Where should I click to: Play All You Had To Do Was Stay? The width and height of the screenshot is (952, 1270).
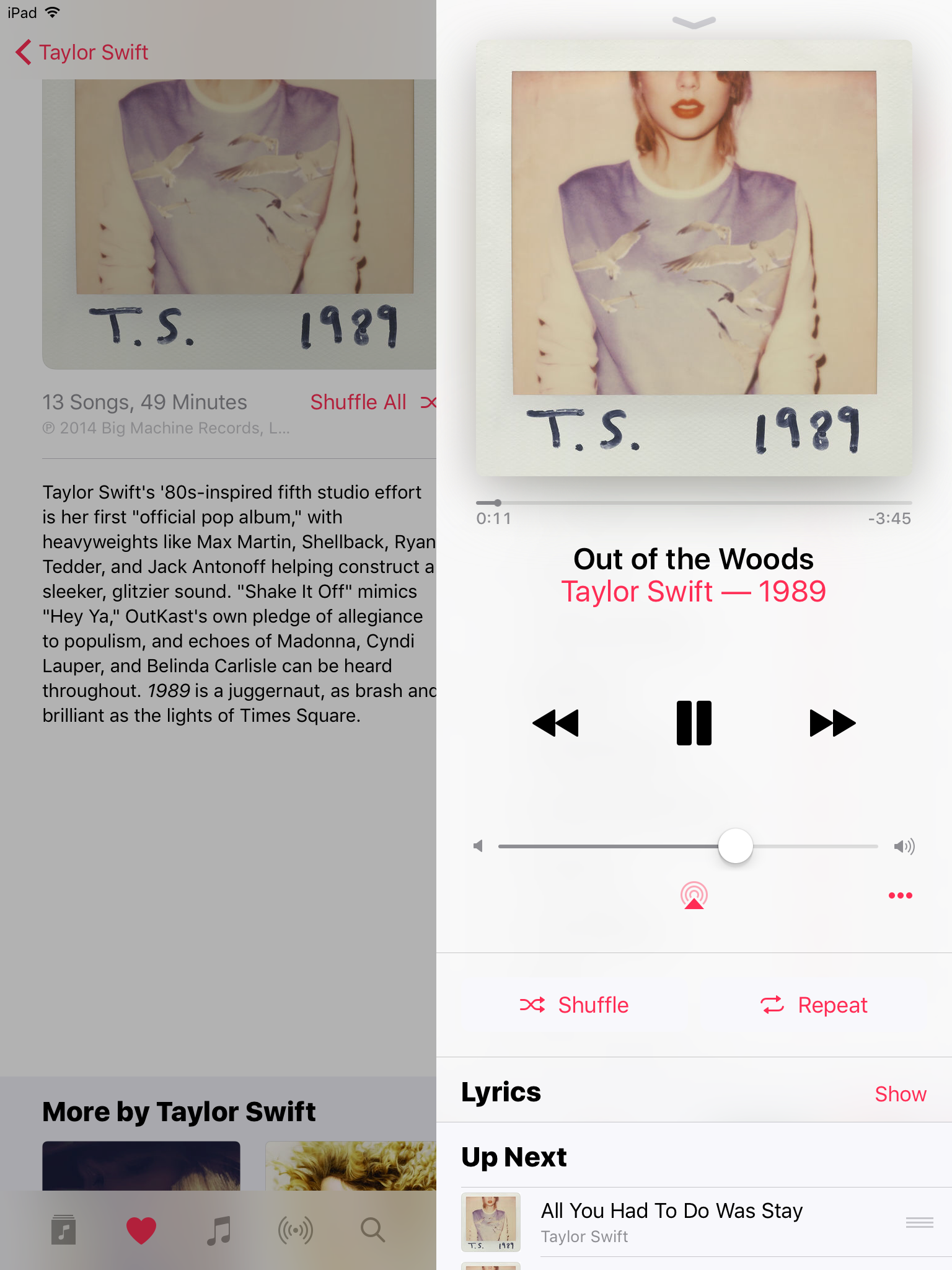[x=671, y=1222]
